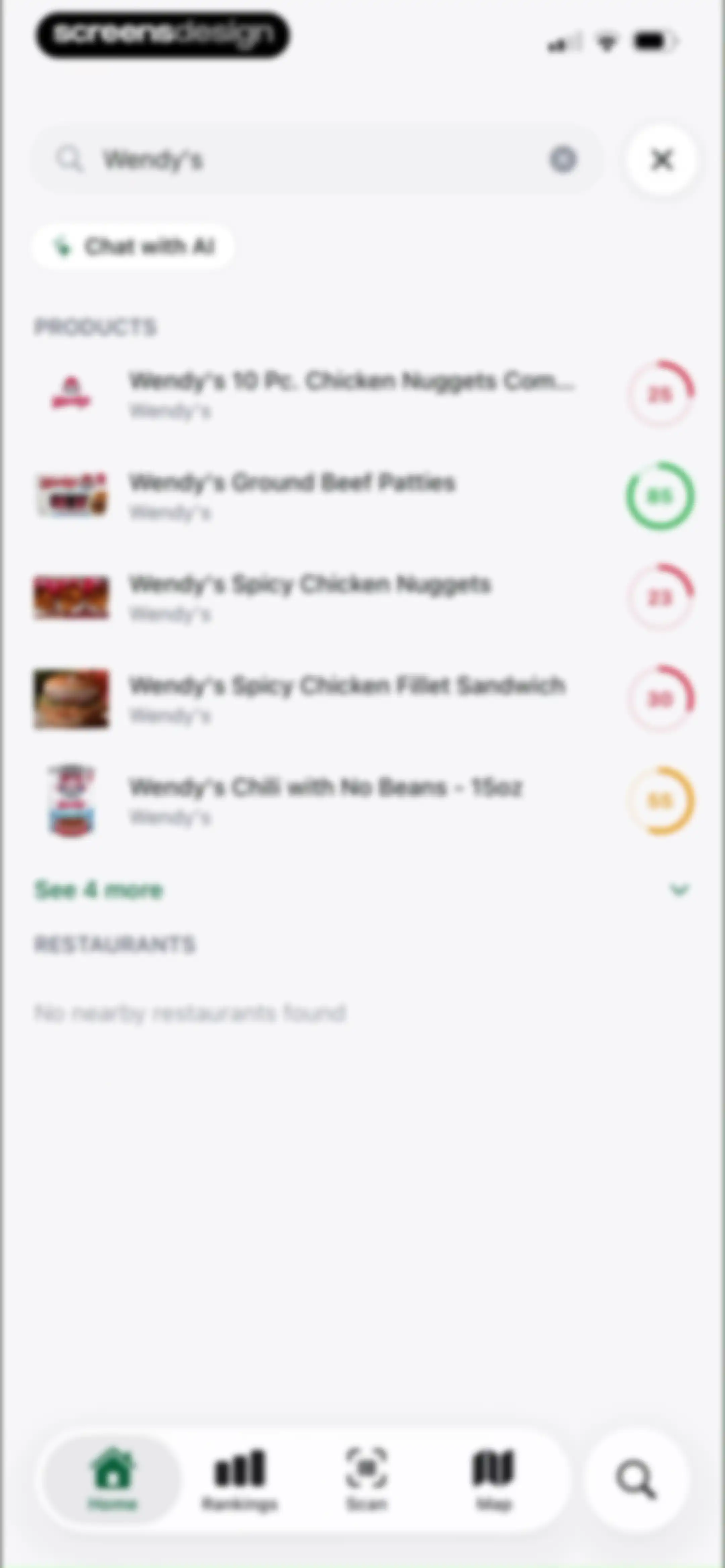Close the search screen
The height and width of the screenshot is (1568, 725).
pyautogui.click(x=662, y=160)
